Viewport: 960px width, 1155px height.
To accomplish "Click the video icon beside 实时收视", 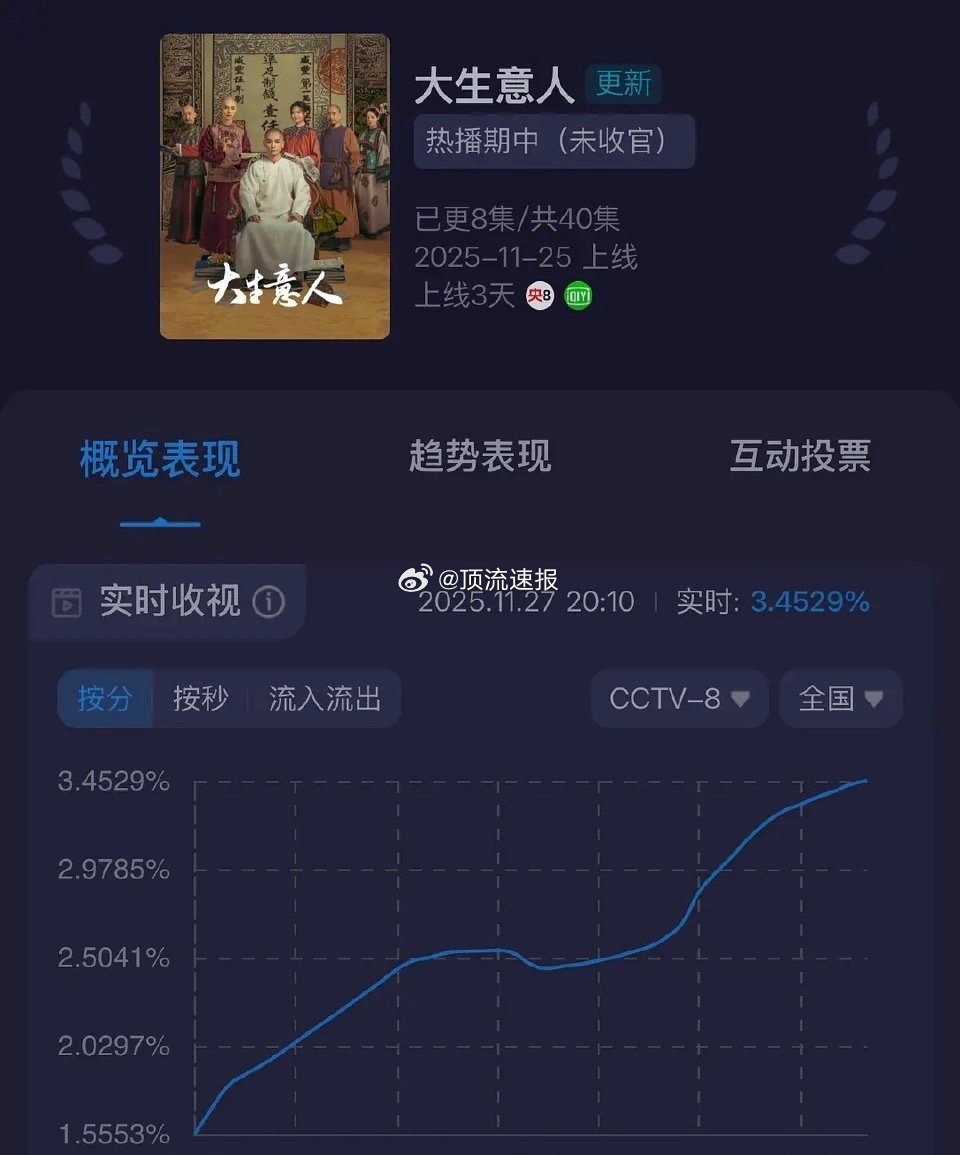I will [x=66, y=601].
